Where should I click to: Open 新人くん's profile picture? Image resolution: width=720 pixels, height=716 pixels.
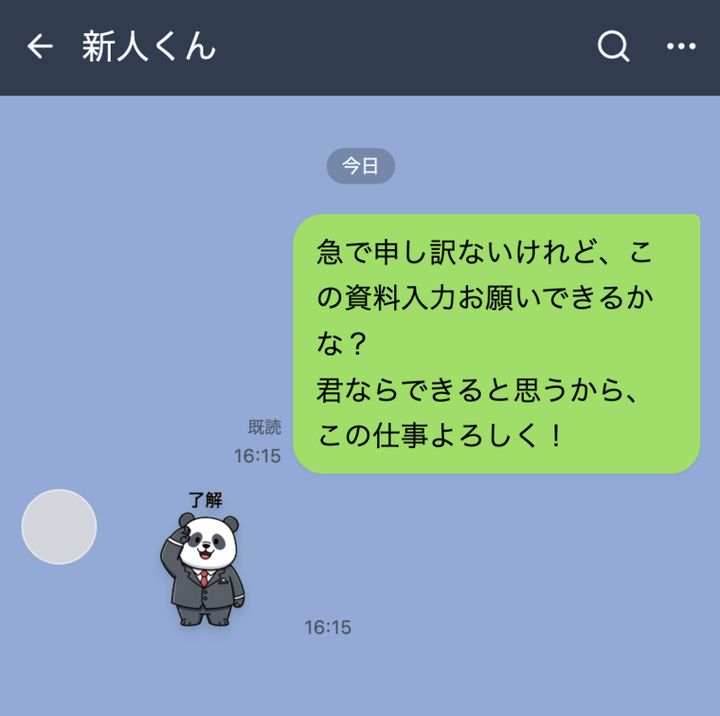(59, 527)
